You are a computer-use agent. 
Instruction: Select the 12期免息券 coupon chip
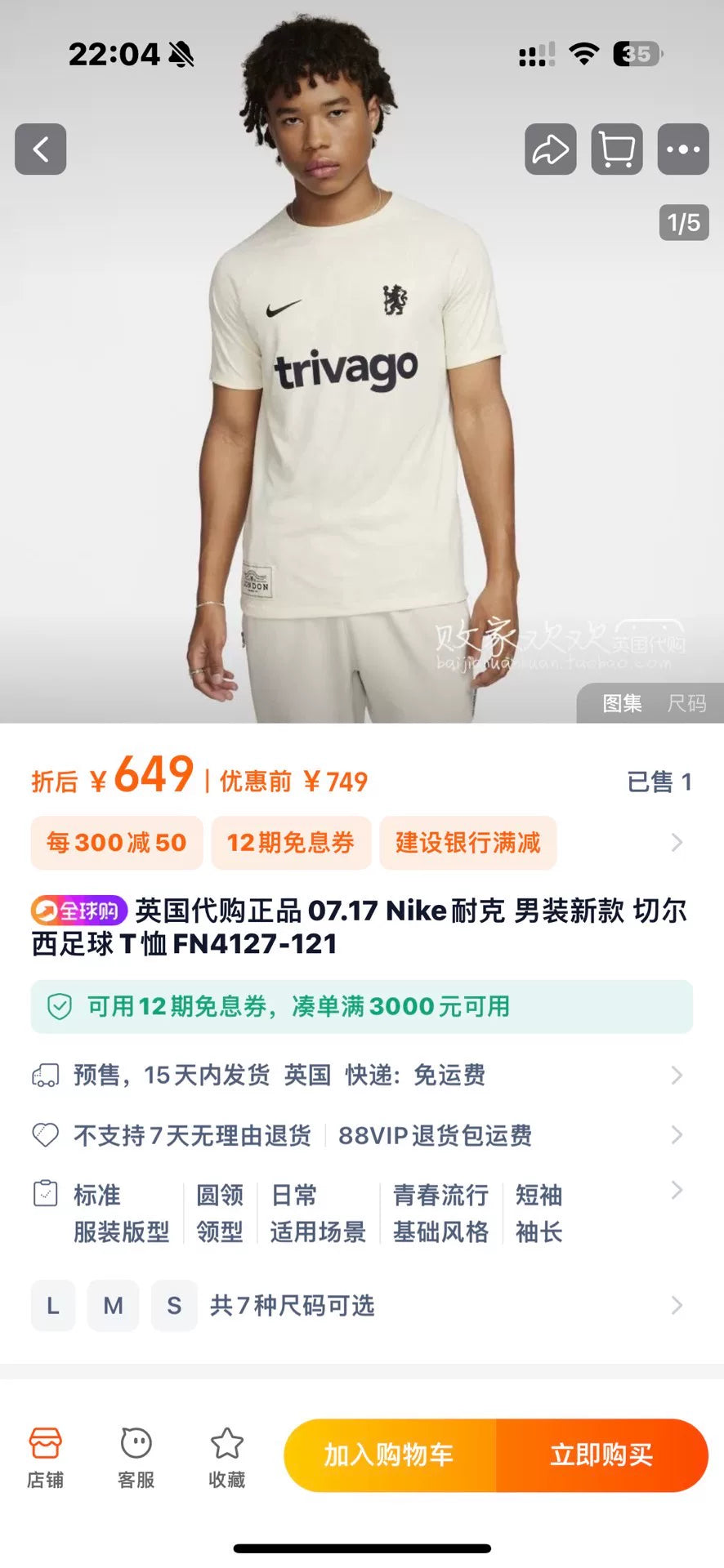291,843
